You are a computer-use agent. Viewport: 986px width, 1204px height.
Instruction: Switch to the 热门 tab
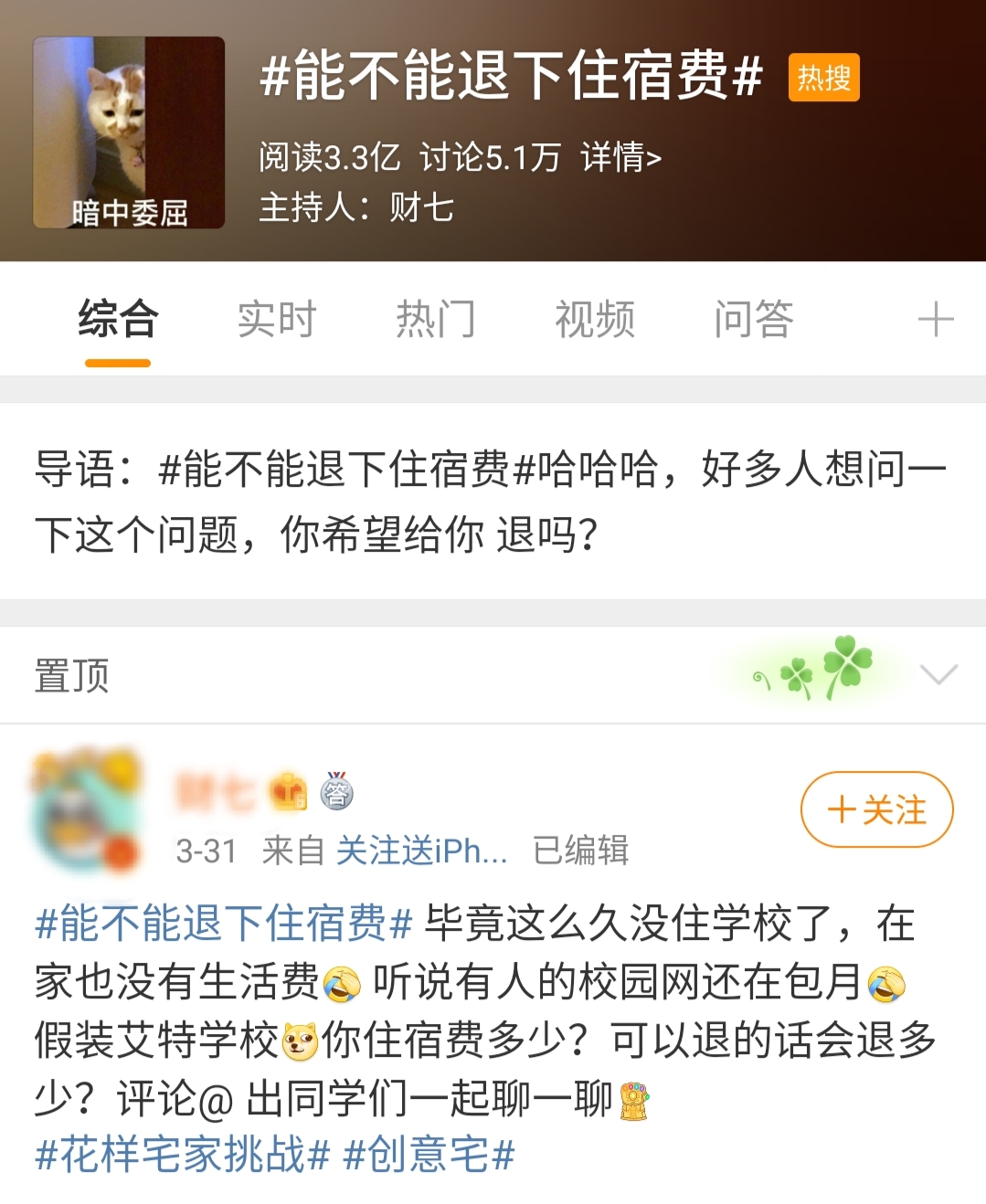pos(437,320)
